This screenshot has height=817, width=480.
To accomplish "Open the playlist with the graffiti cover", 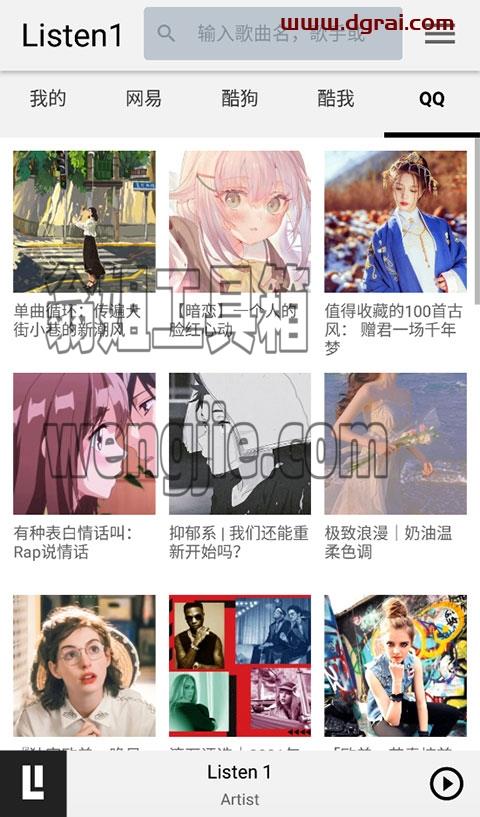I will 396,666.
